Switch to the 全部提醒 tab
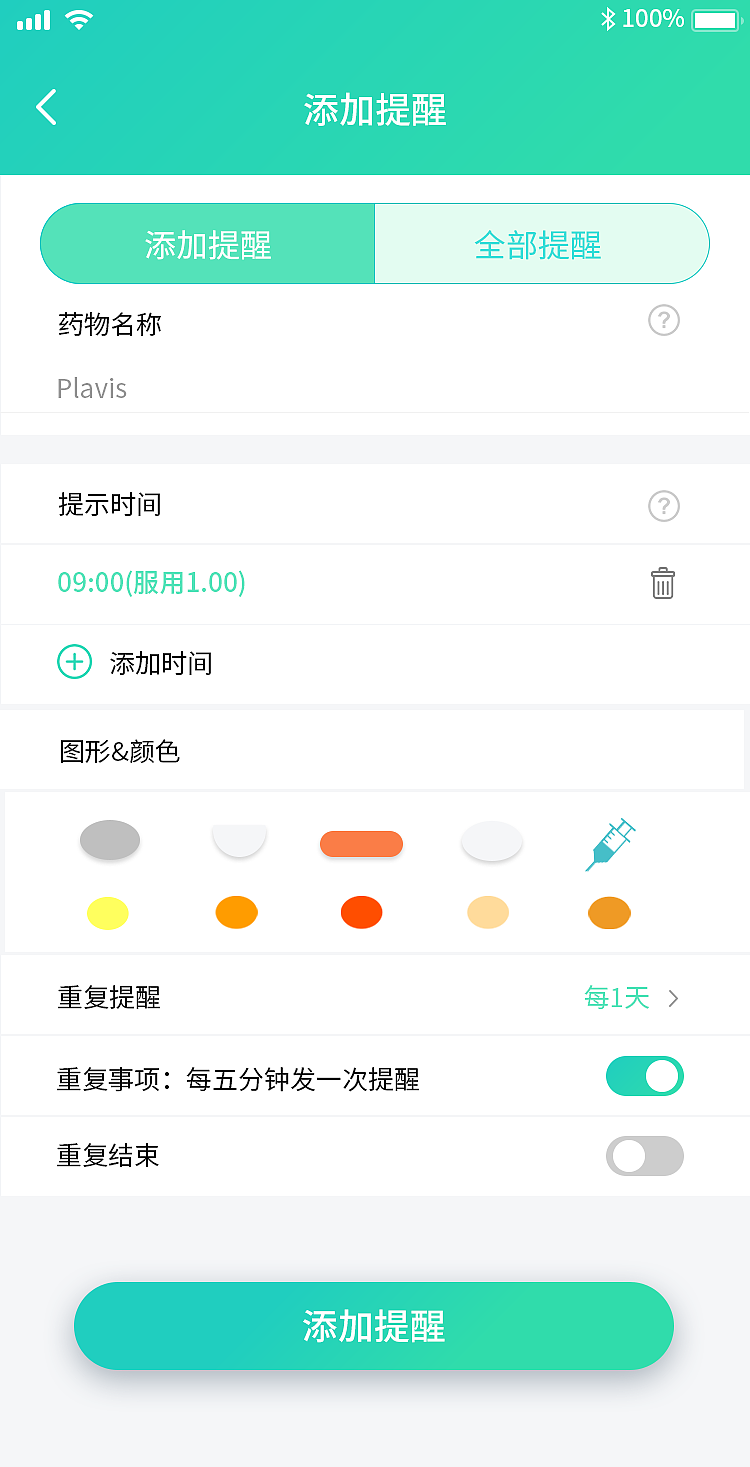 (x=541, y=244)
